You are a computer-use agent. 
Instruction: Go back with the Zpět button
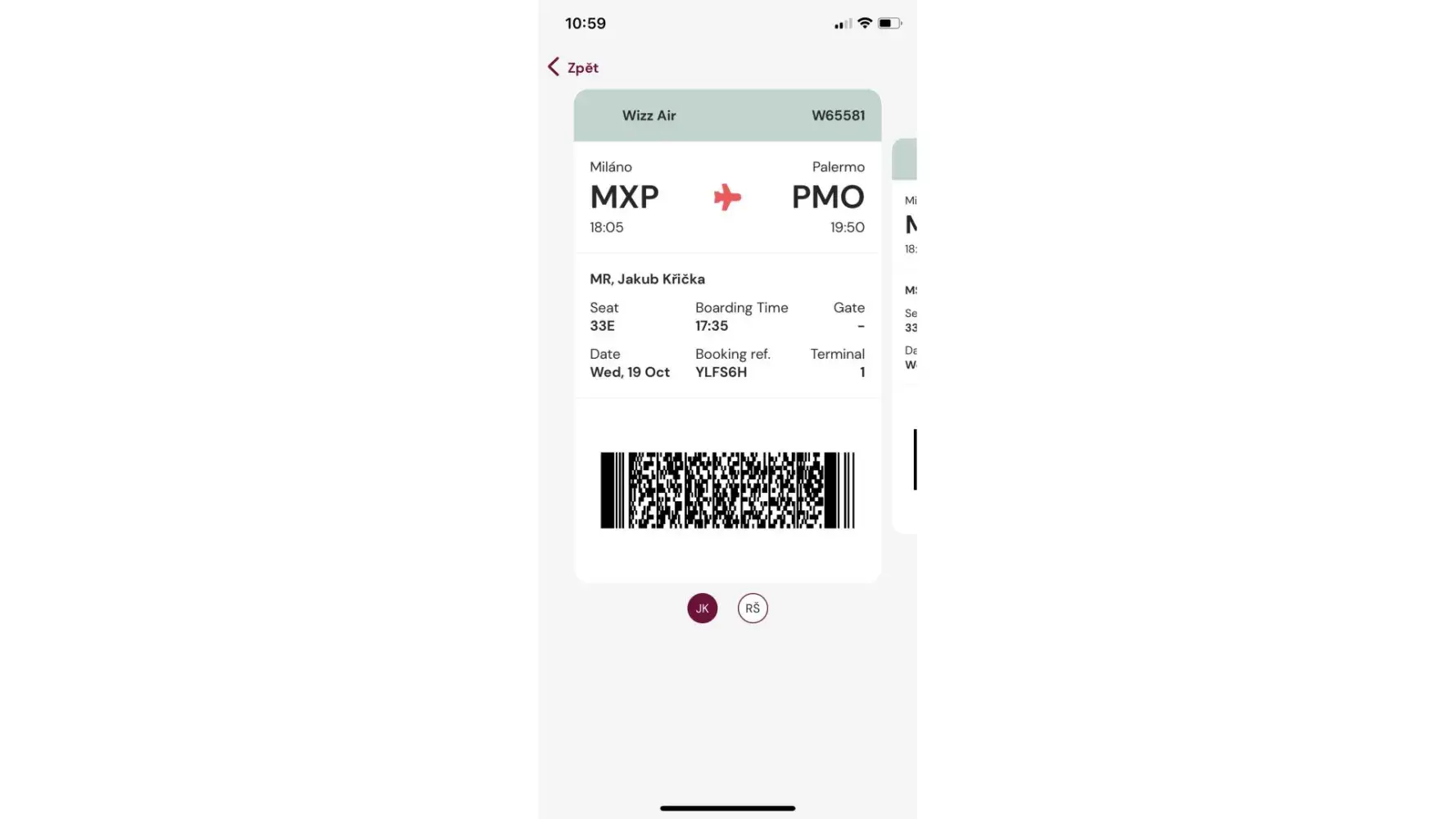[573, 67]
